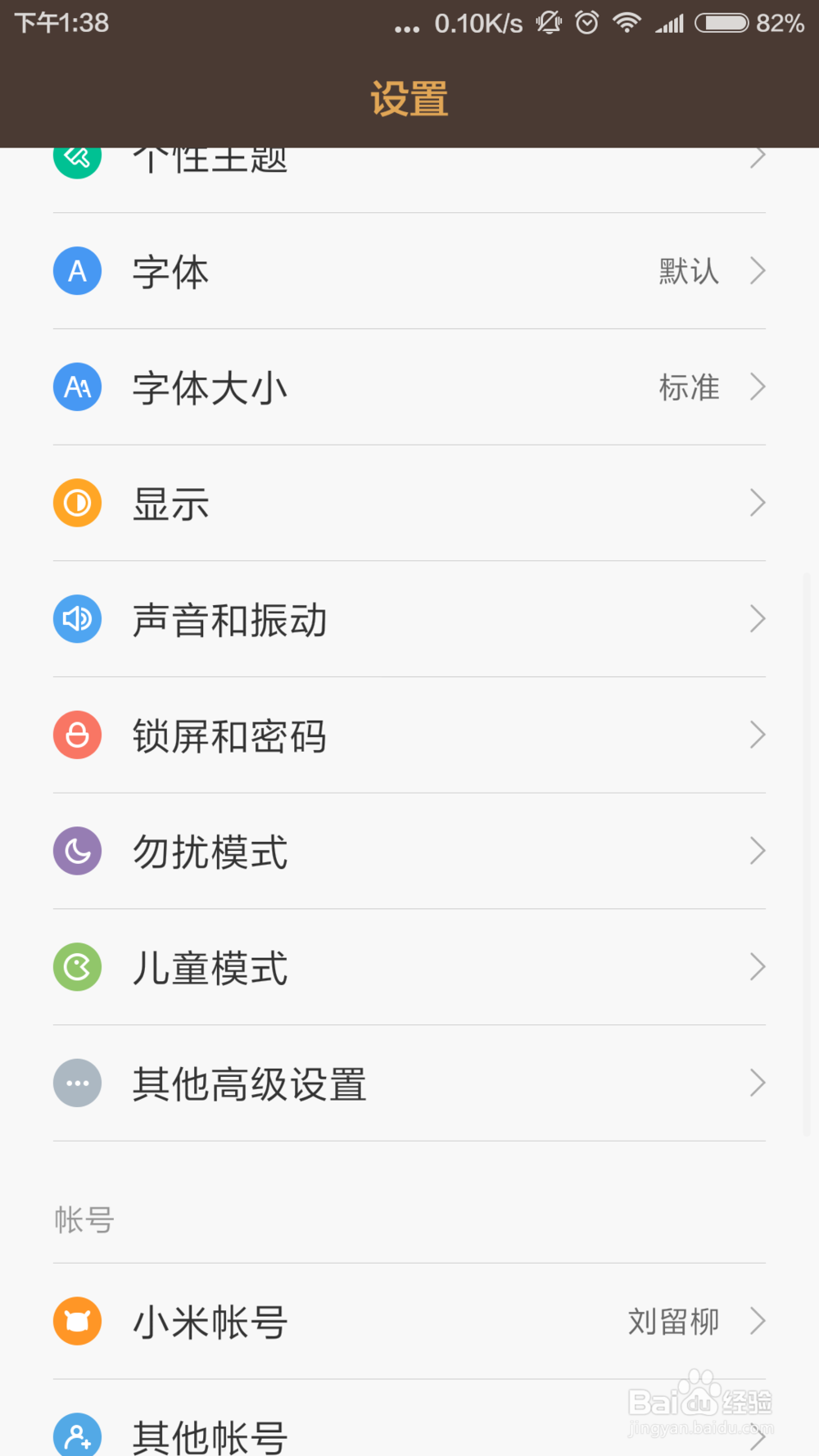Image resolution: width=819 pixels, height=1456 pixels.
Task: Expand the 锁屏和密码 row chevron
Action: [x=758, y=735]
